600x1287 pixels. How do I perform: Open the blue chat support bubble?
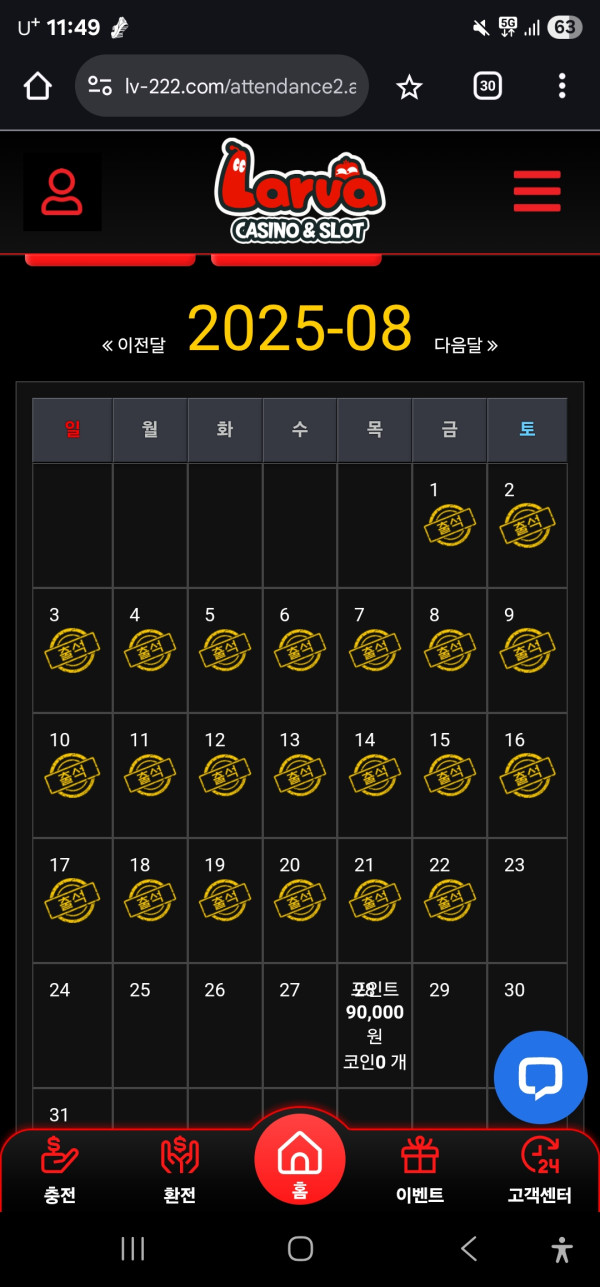tap(540, 1077)
